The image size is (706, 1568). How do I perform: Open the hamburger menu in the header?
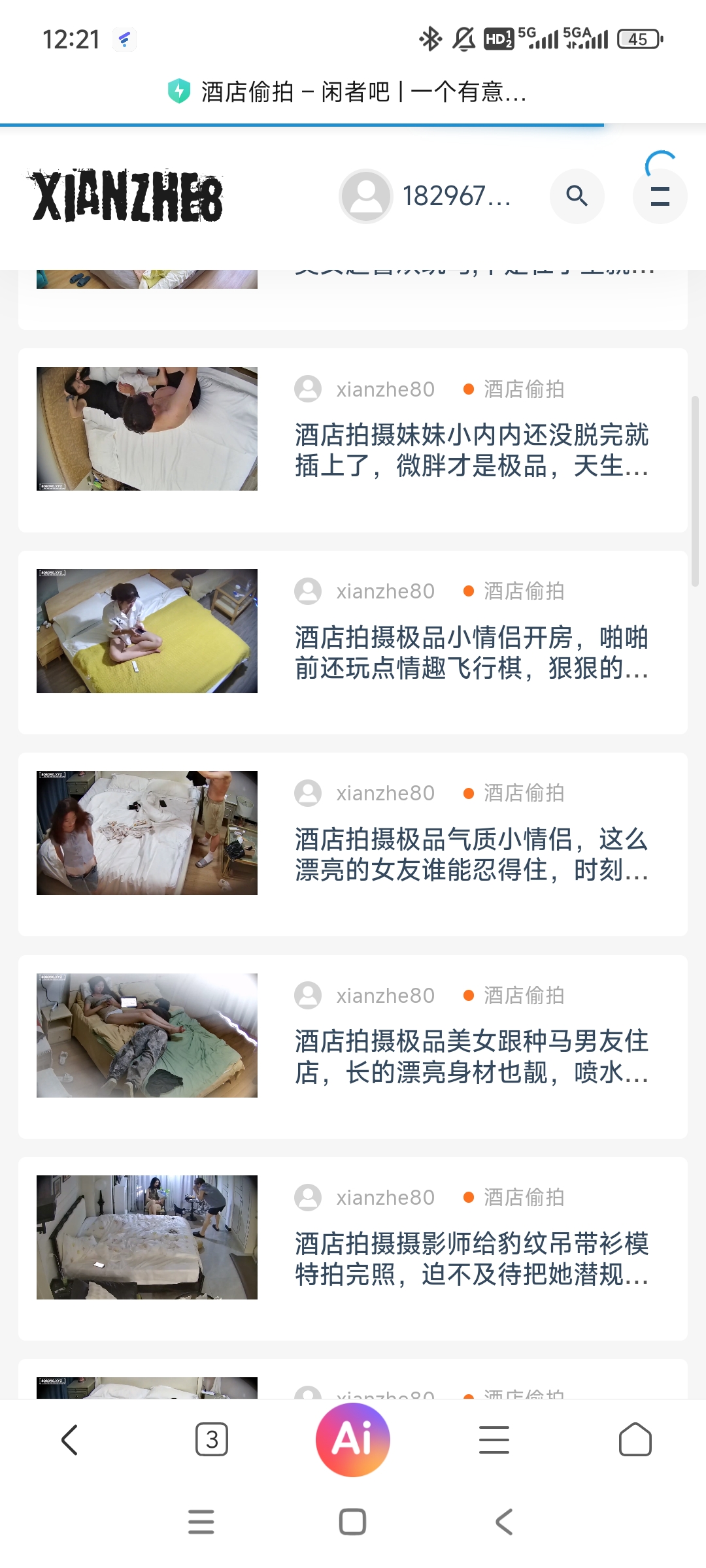point(660,196)
